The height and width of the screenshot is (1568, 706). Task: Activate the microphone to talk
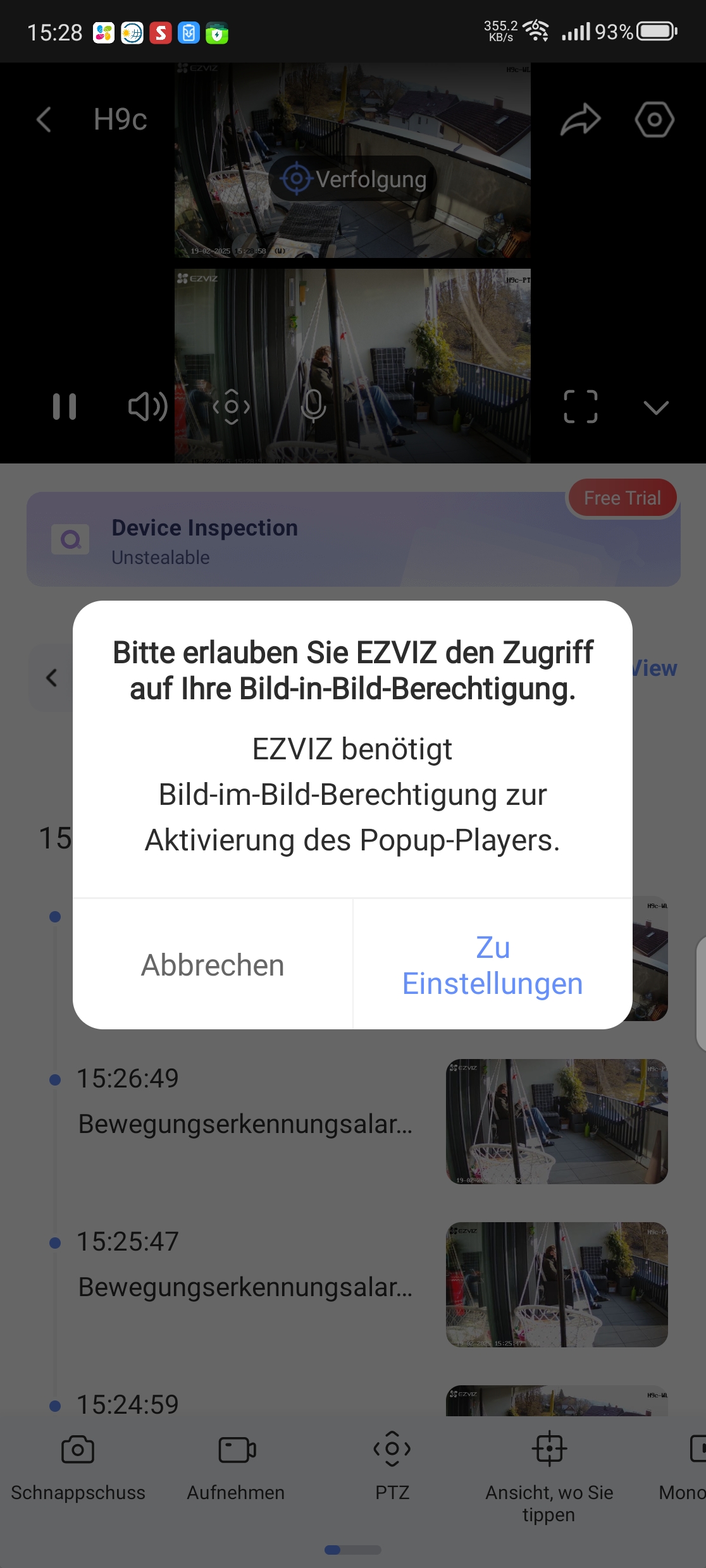click(313, 407)
